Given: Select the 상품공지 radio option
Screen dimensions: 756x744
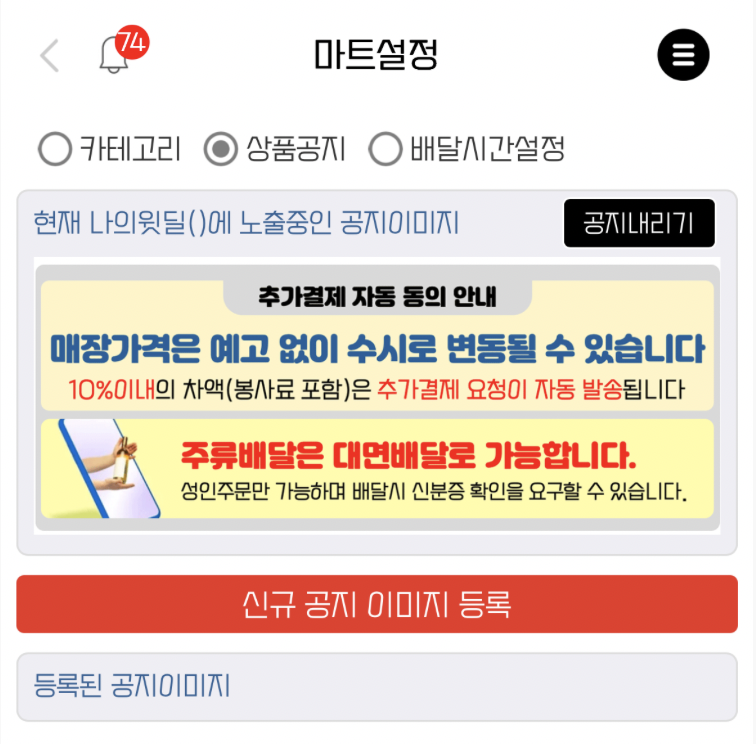Looking at the screenshot, I should click(220, 150).
